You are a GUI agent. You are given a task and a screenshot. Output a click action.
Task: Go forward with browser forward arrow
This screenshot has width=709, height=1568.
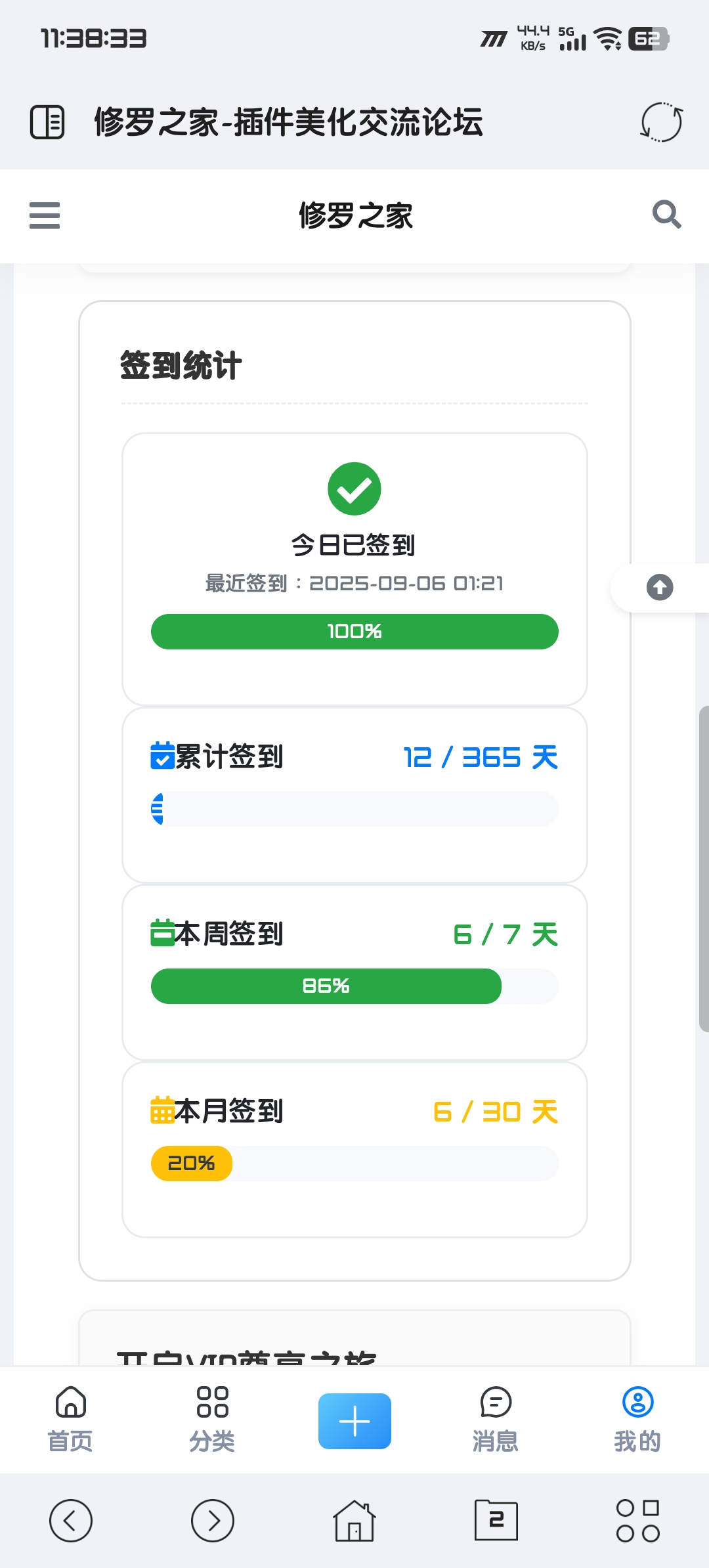(213, 1521)
